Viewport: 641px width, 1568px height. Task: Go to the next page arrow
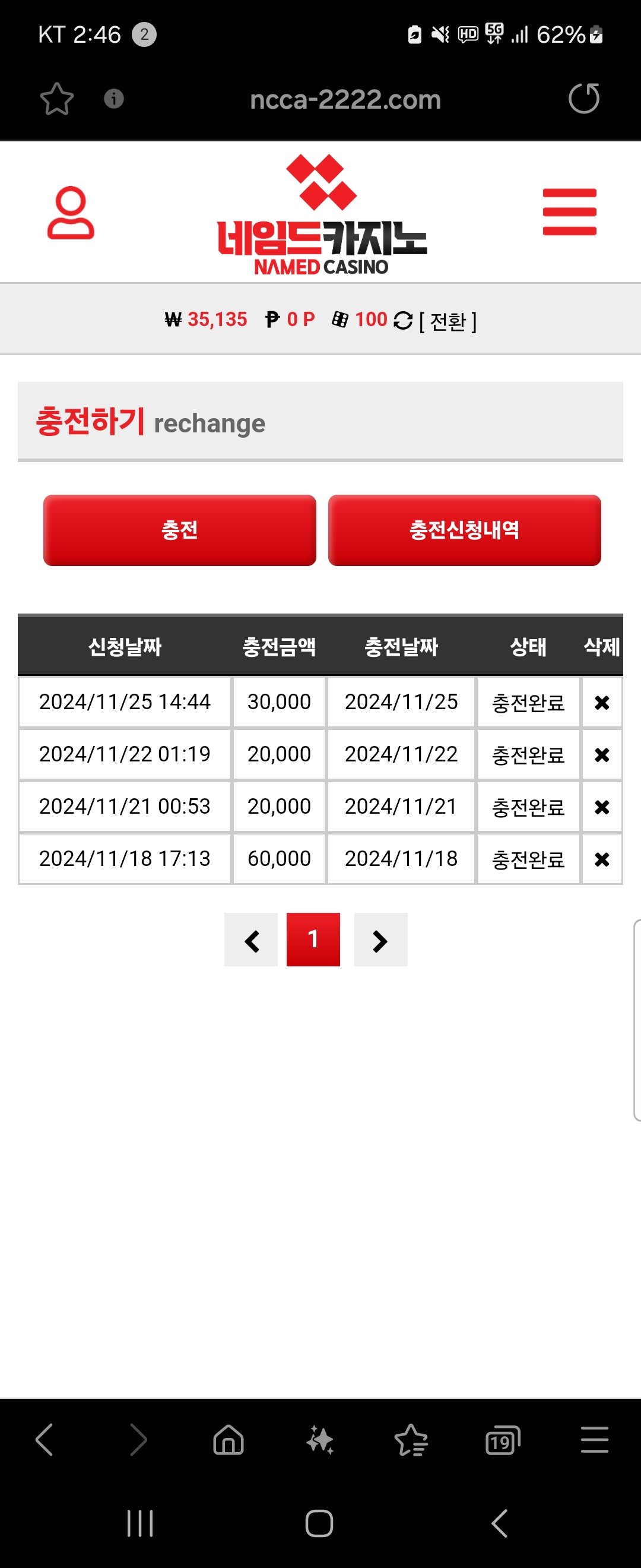[380, 940]
